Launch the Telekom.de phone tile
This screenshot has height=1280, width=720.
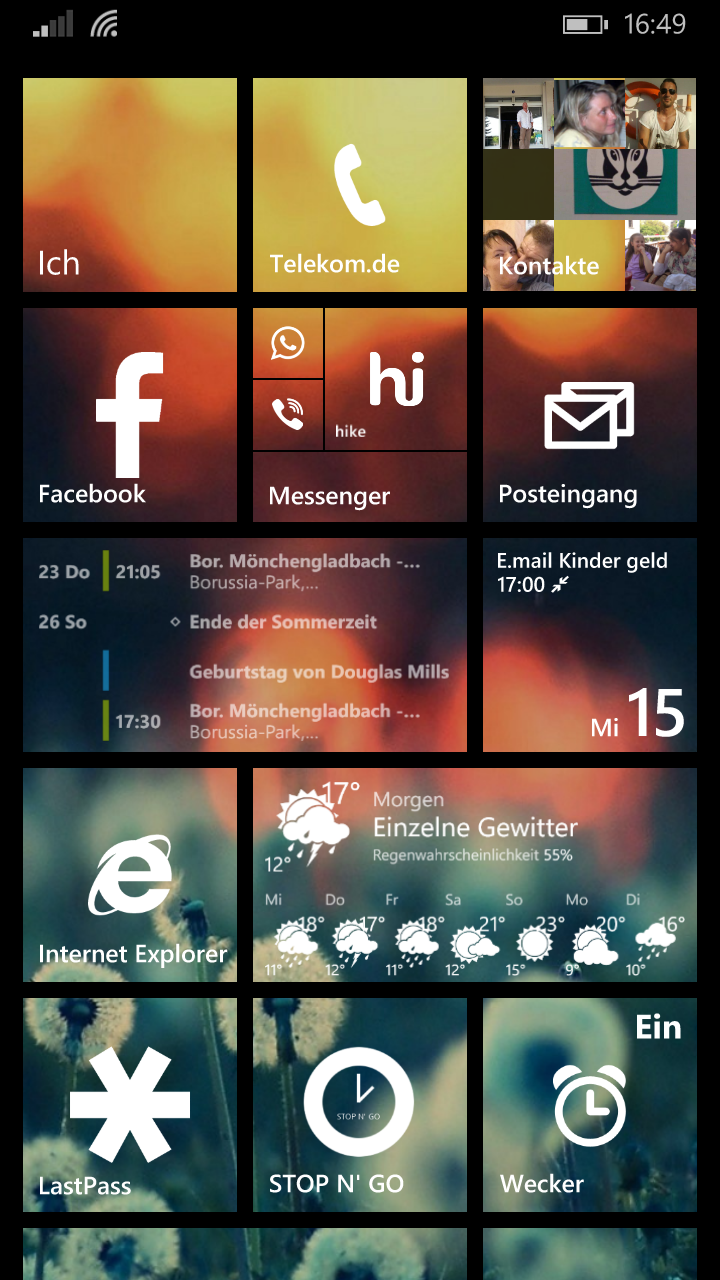pyautogui.click(x=360, y=185)
